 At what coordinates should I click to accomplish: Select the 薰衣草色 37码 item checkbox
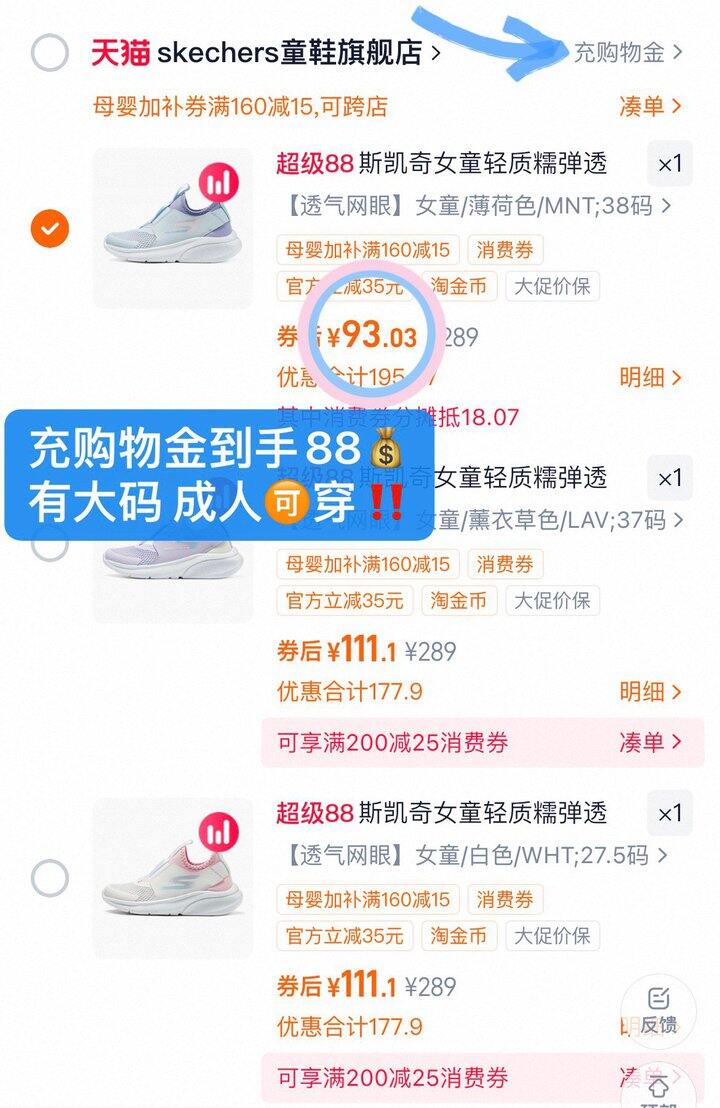pyautogui.click(x=48, y=544)
